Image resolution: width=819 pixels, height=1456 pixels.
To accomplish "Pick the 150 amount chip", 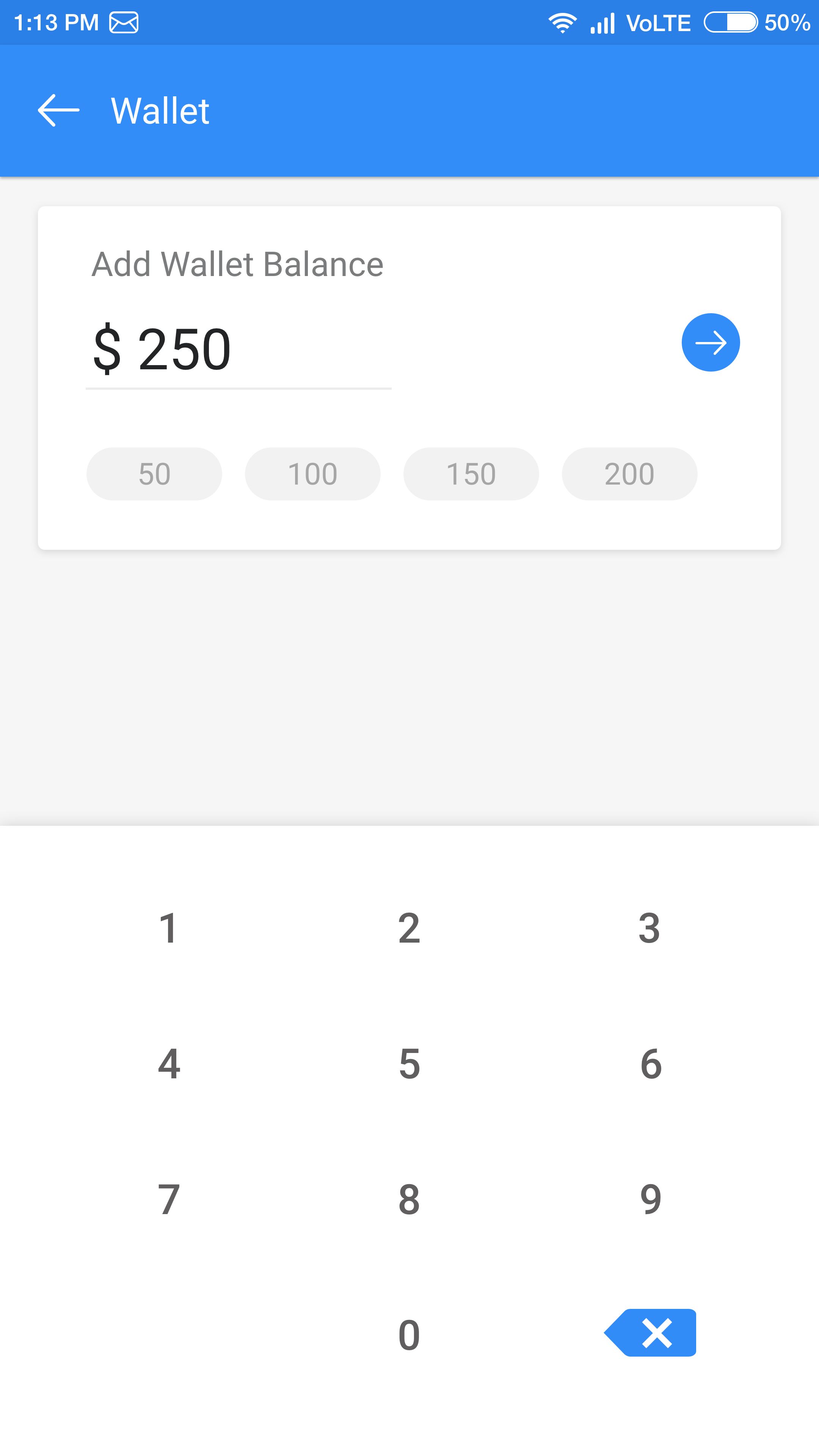I will pyautogui.click(x=471, y=474).
